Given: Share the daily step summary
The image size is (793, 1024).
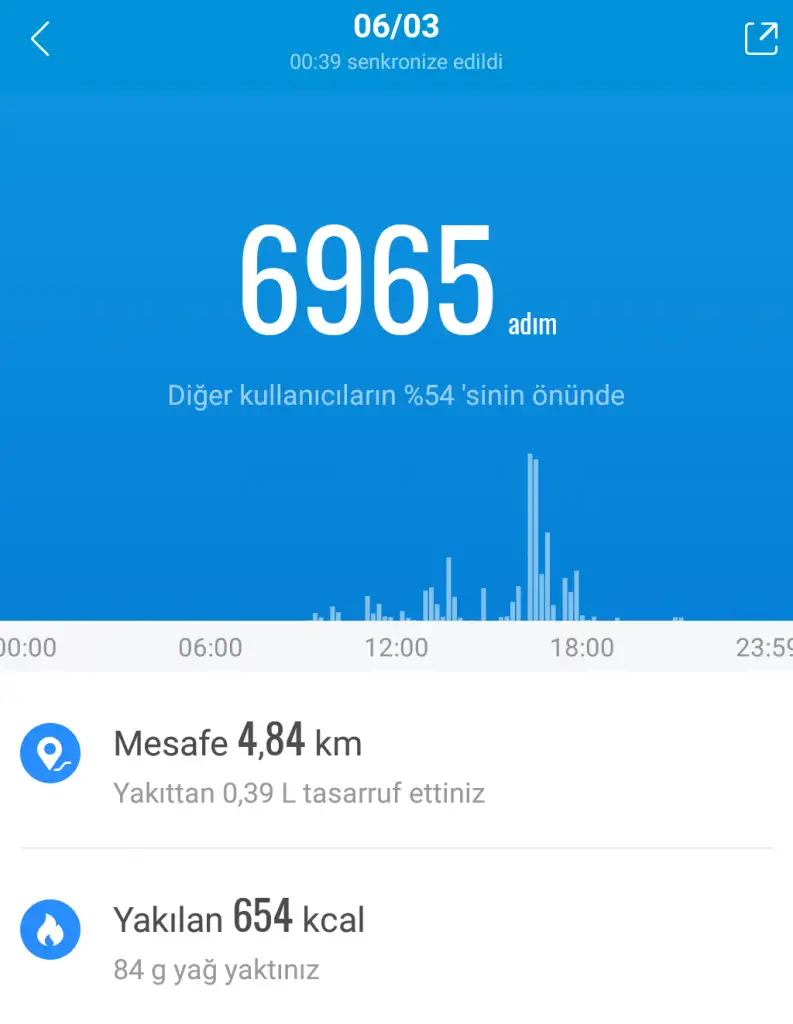Looking at the screenshot, I should 760,38.
